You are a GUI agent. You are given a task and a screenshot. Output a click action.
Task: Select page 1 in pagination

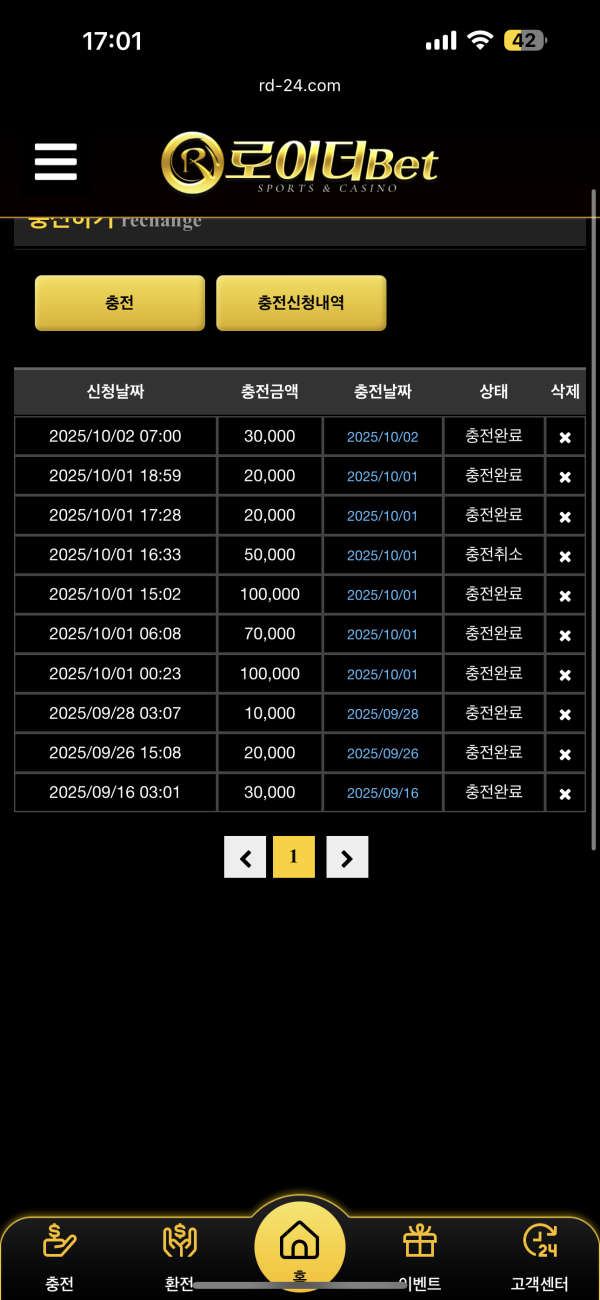[294, 857]
